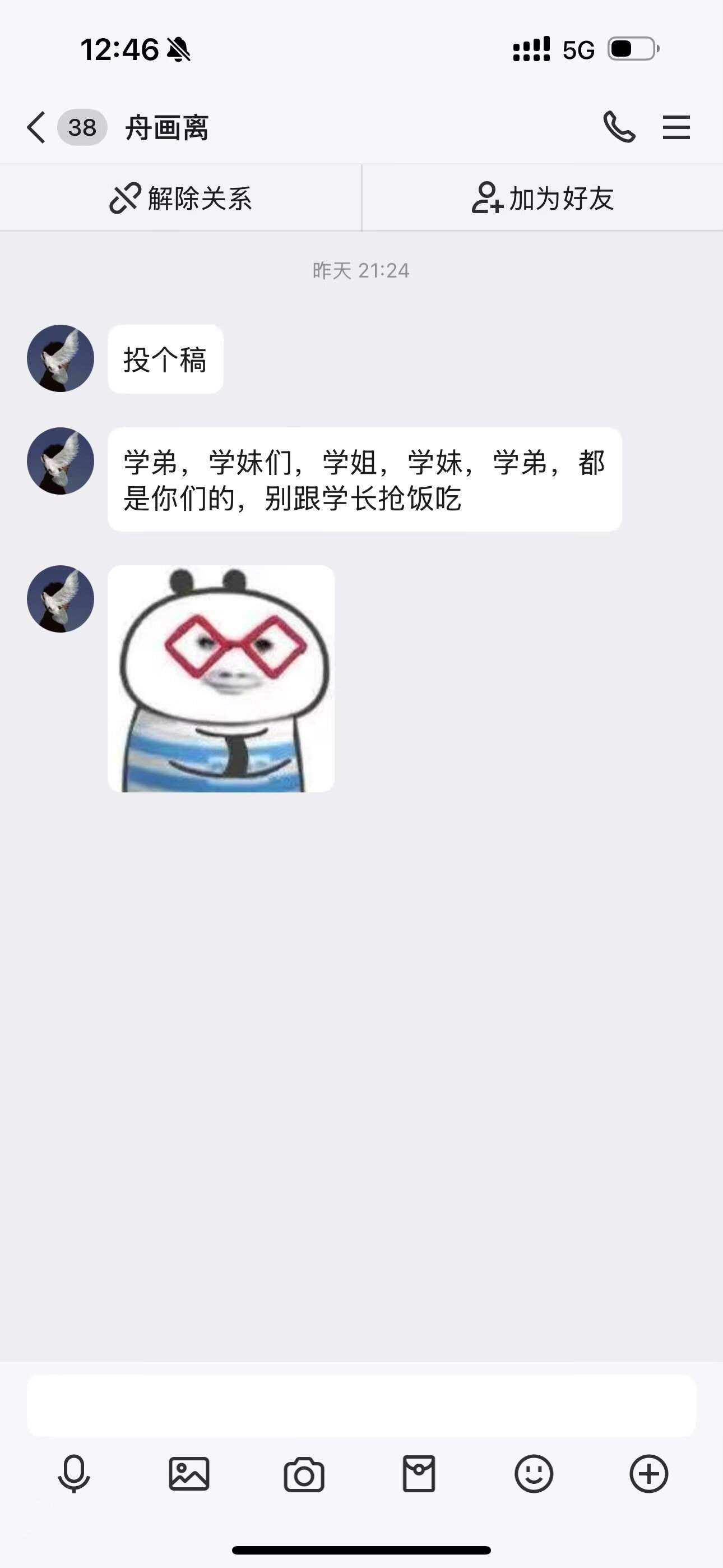Go back to the message list
Viewport: 723px width, 1568px height.
coord(36,128)
